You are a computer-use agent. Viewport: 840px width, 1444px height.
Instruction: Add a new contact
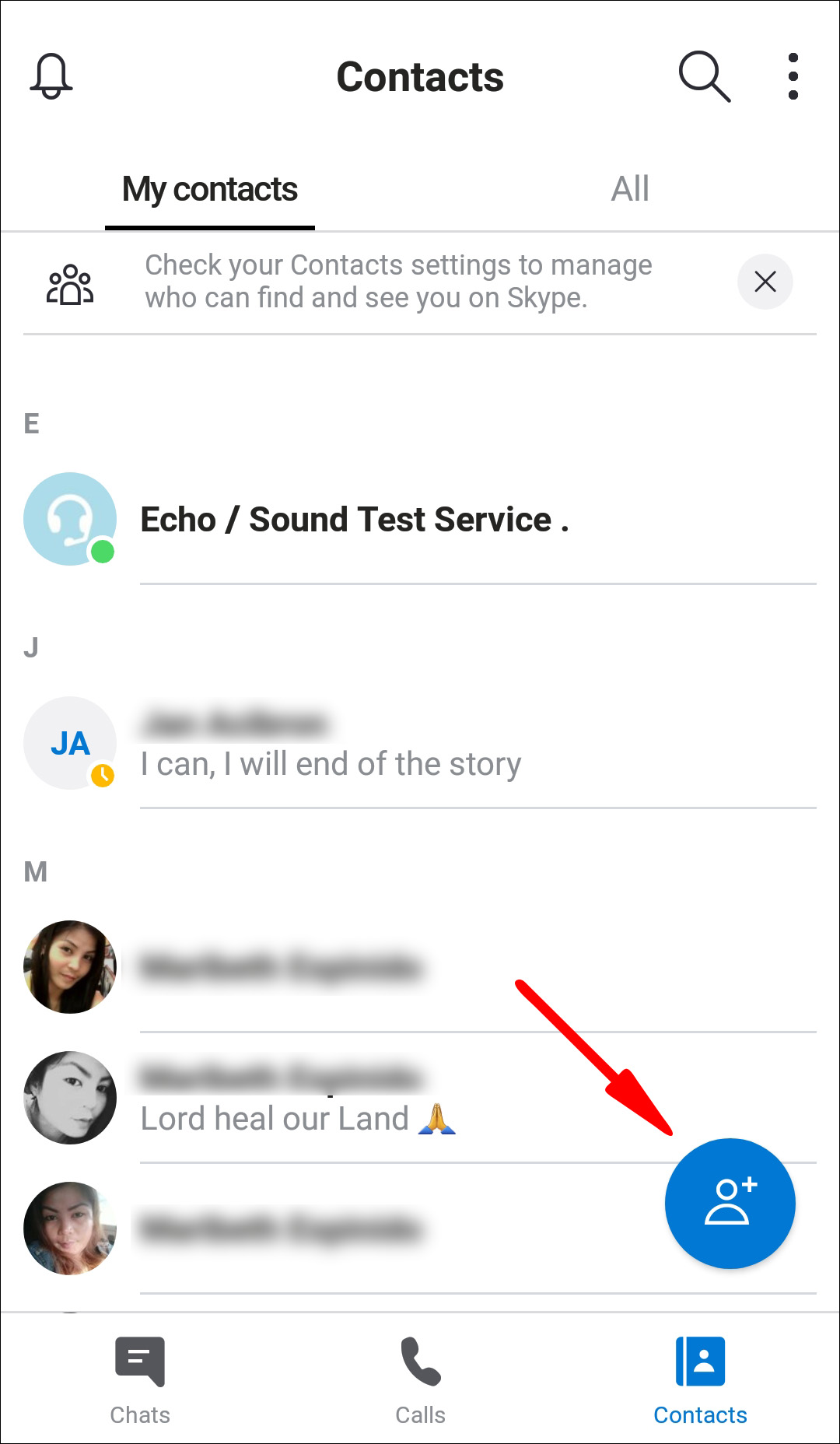[730, 1203]
